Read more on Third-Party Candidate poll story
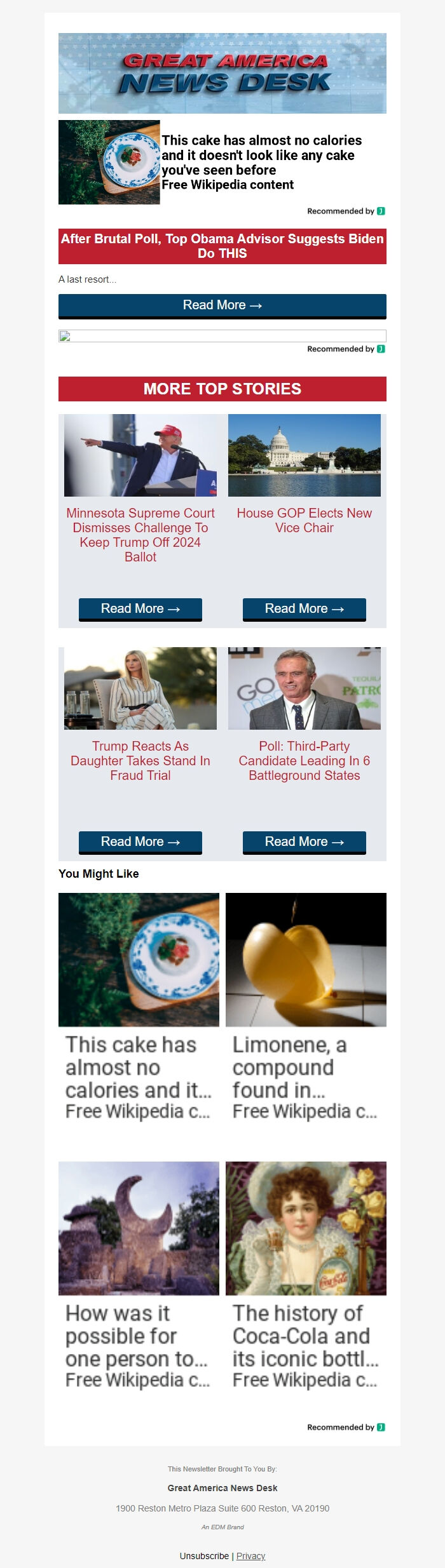Screen dimensions: 445x1568 pyautogui.click(x=304, y=842)
